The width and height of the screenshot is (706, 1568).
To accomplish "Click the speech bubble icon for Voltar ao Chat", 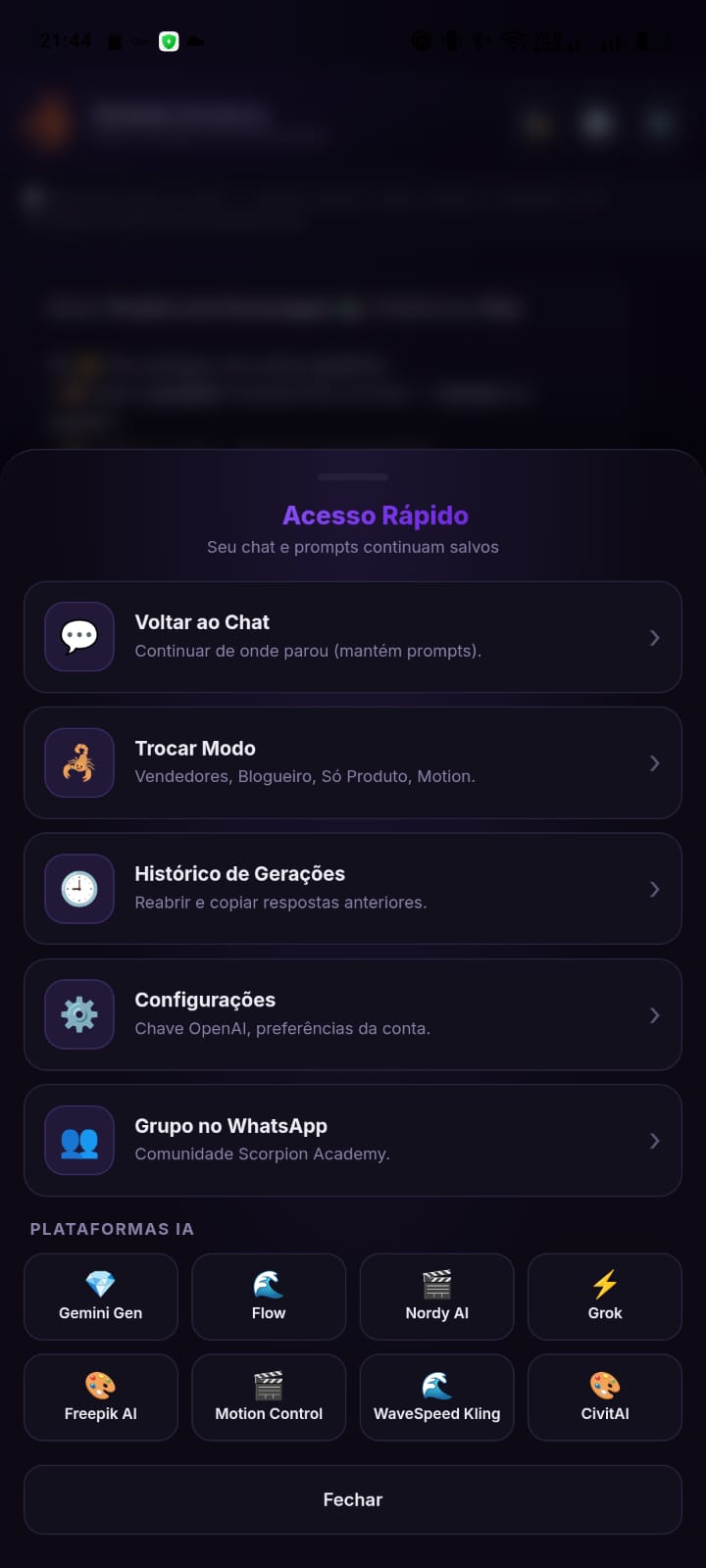I will tap(78, 637).
